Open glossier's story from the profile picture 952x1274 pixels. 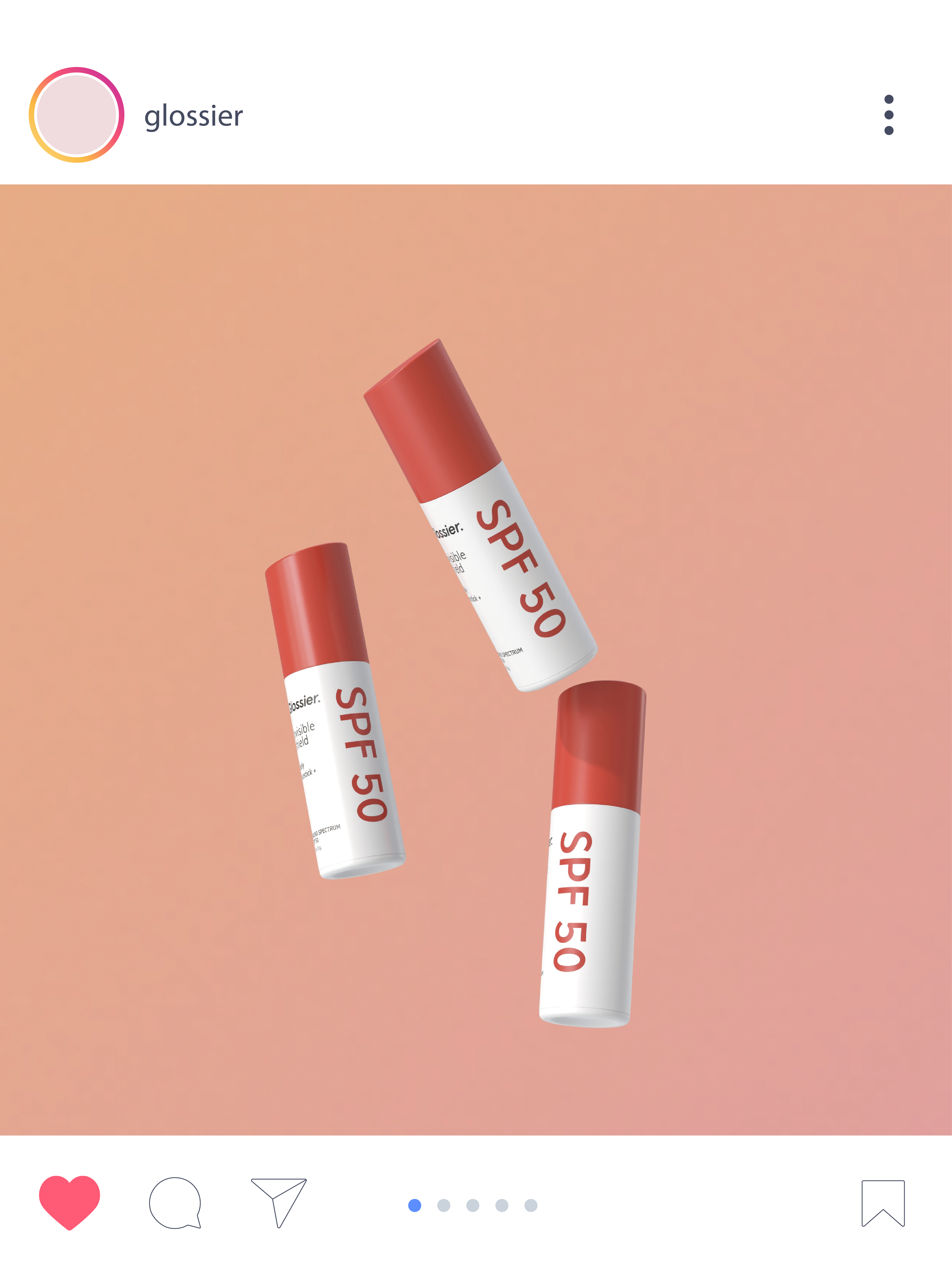[77, 115]
